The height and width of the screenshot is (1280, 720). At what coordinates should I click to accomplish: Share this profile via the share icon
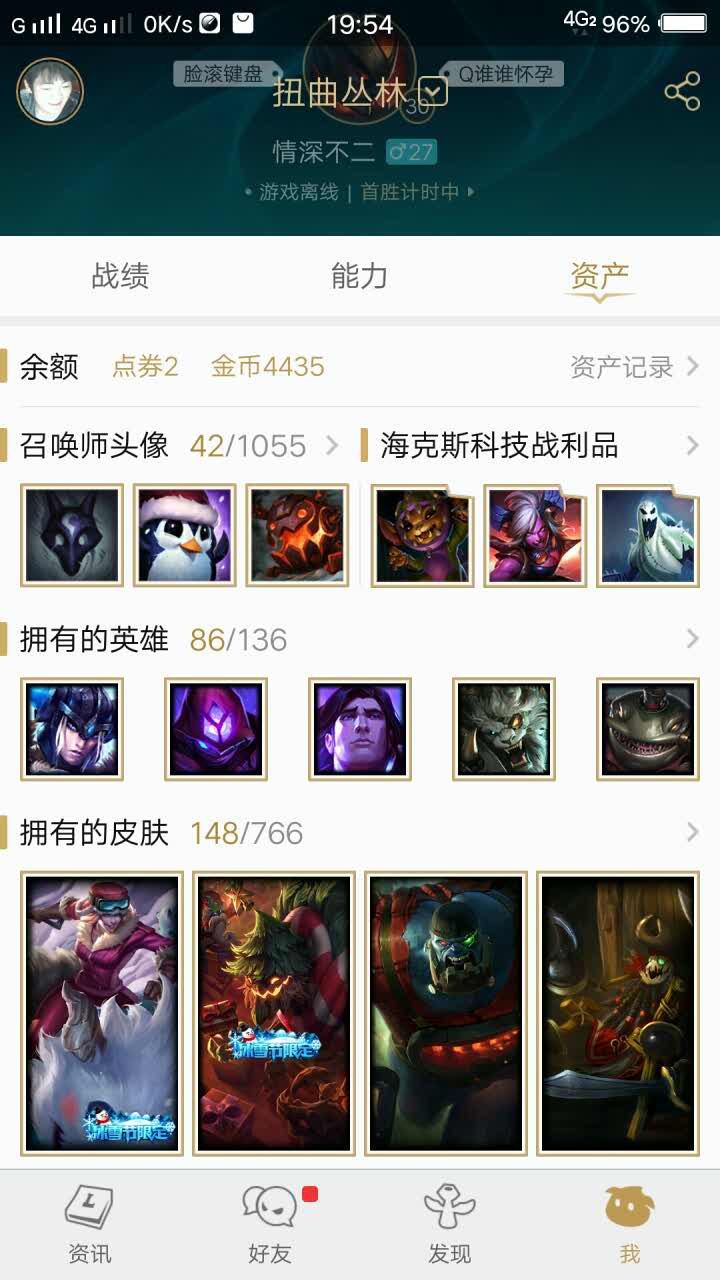[x=682, y=92]
